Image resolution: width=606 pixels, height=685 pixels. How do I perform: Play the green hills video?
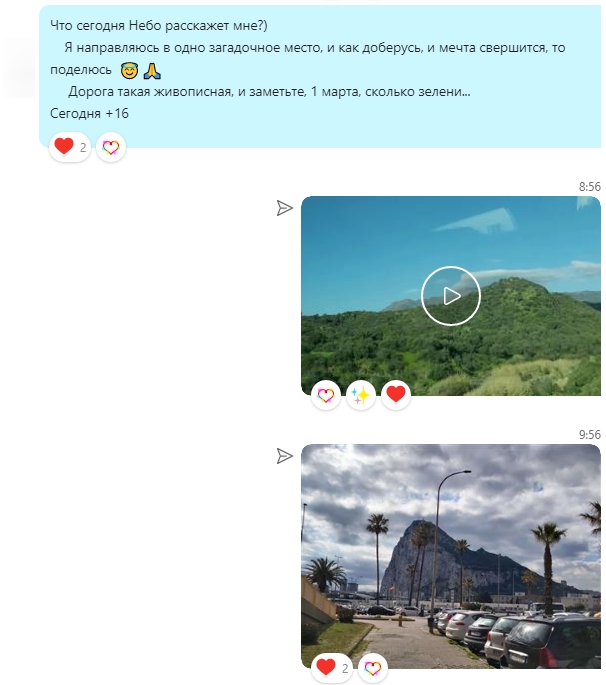(450, 296)
